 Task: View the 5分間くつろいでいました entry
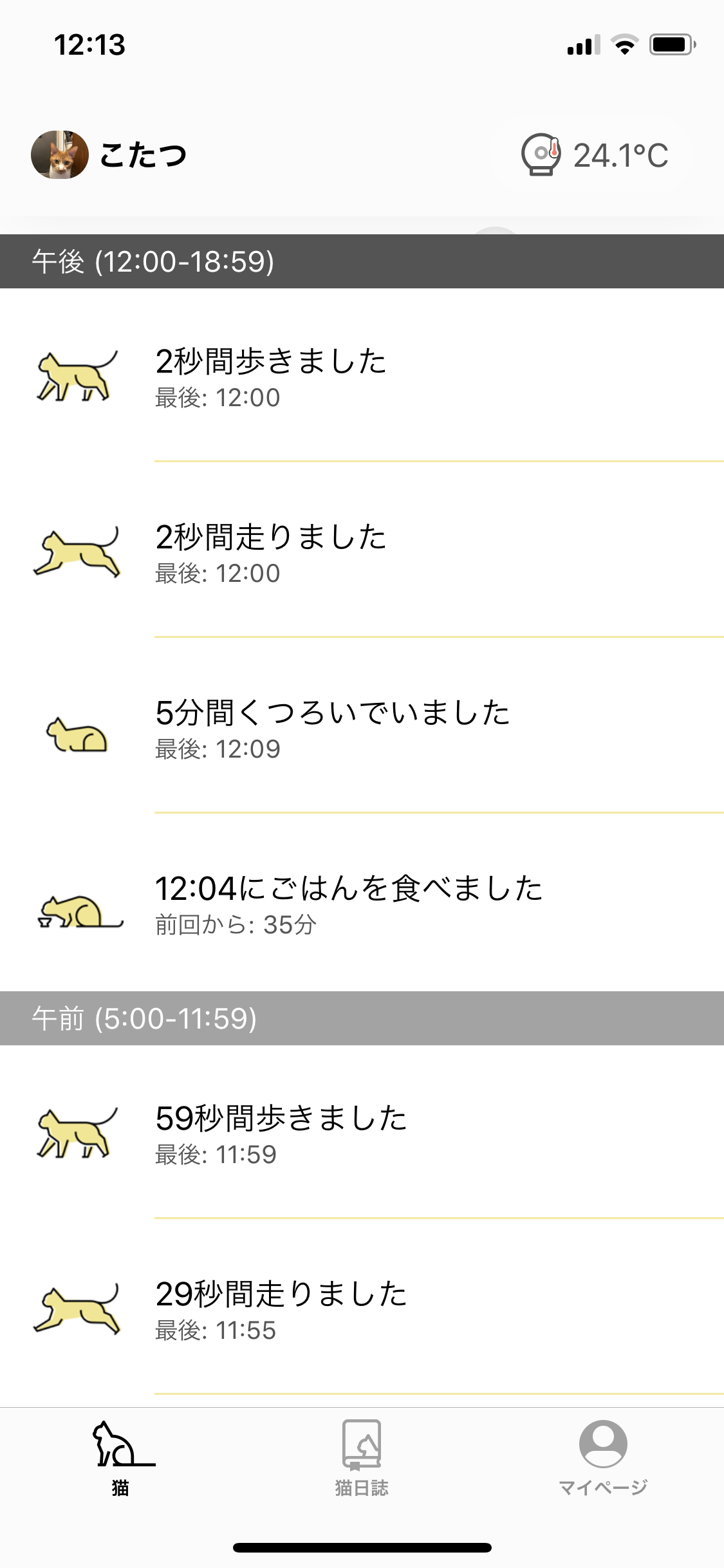tap(362, 728)
